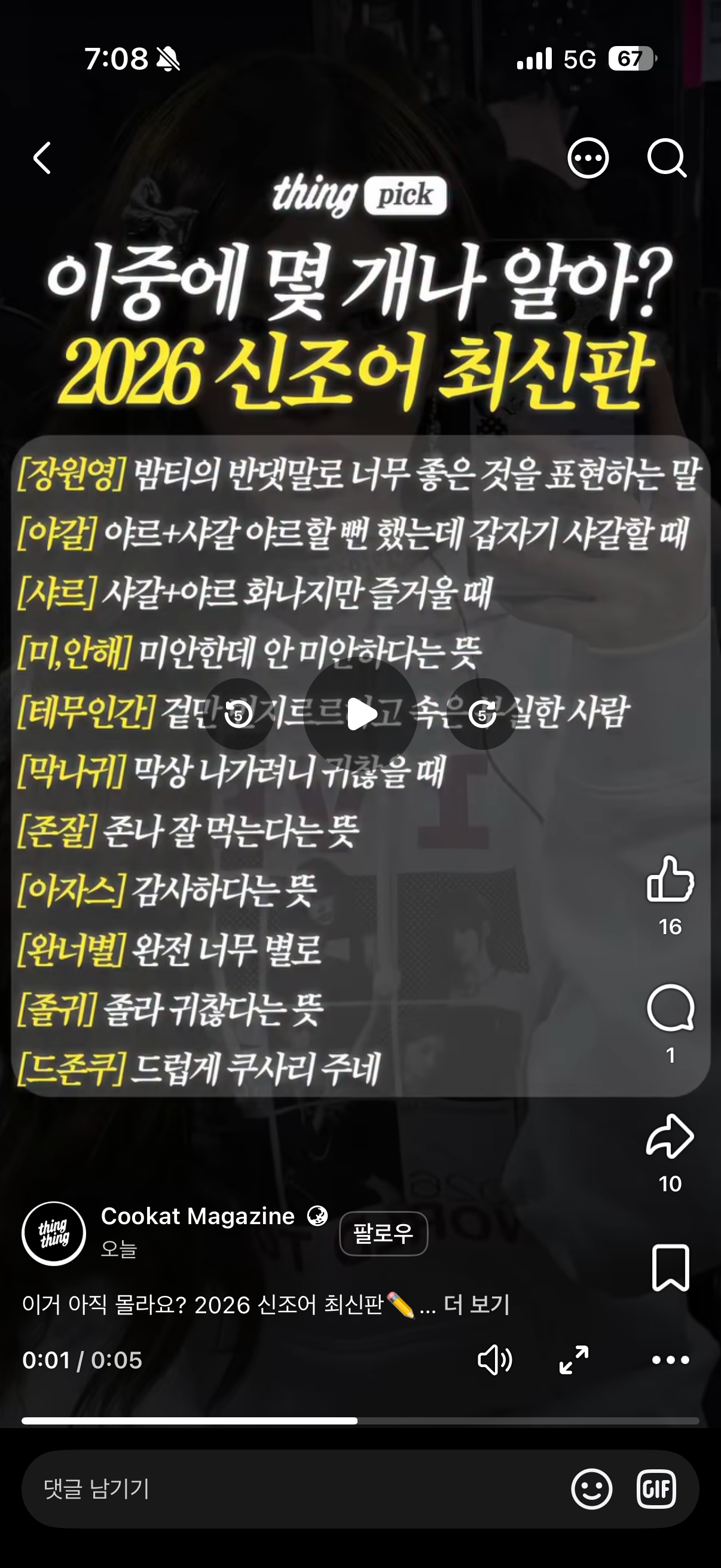Open the circled three-dot options menu
721x1568 pixels.
pos(588,158)
